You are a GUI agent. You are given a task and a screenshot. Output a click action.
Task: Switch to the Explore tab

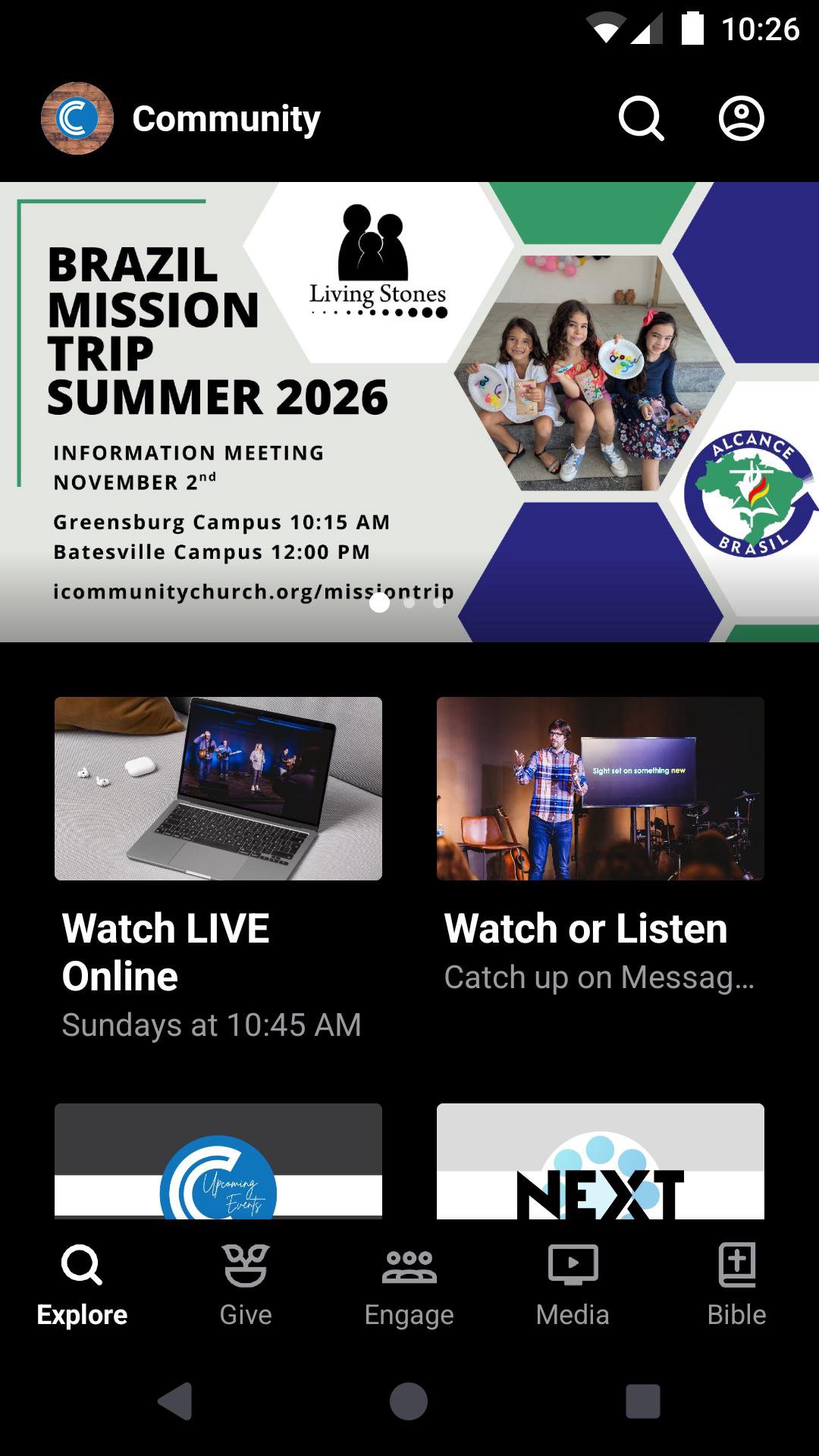(x=82, y=1283)
